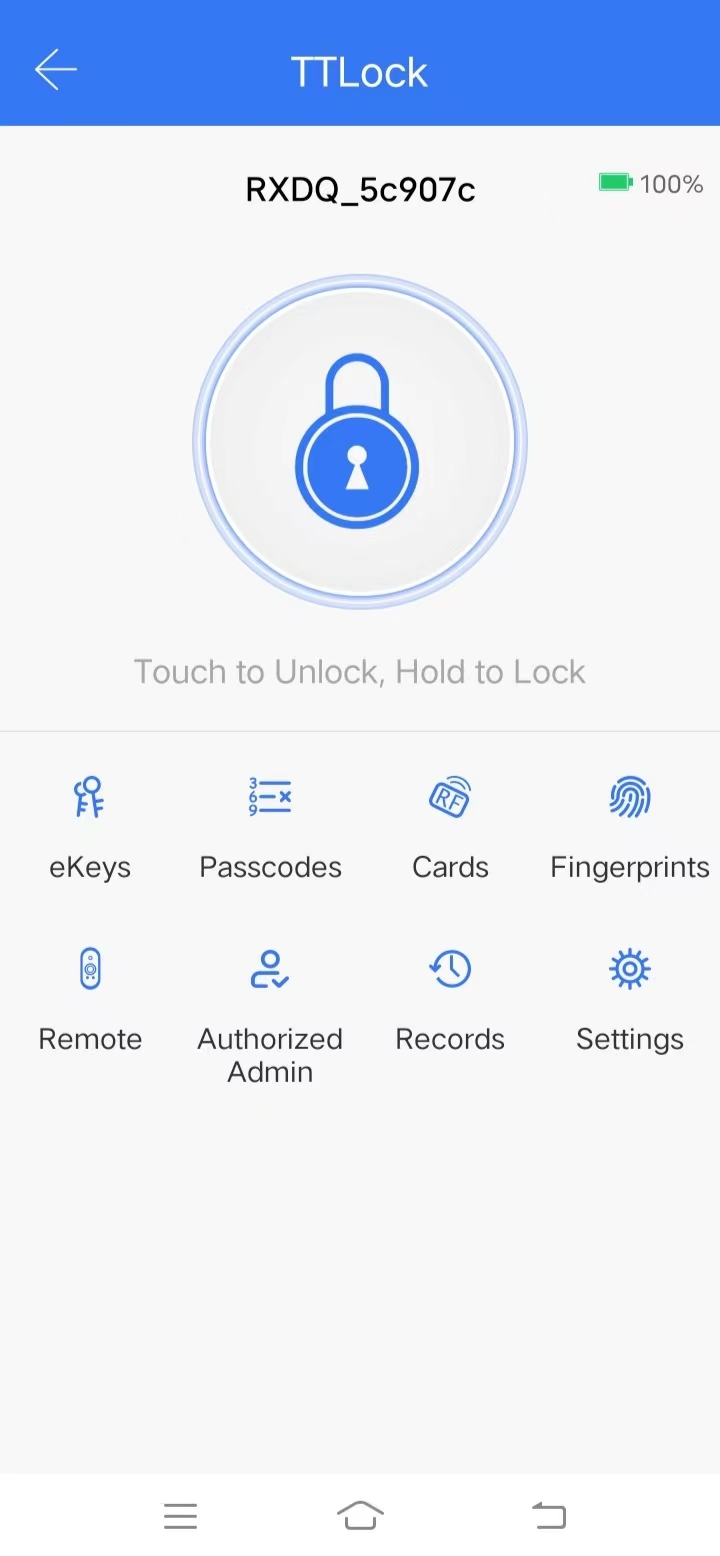Tap the system home button
The width and height of the screenshot is (720, 1556).
point(360,1516)
